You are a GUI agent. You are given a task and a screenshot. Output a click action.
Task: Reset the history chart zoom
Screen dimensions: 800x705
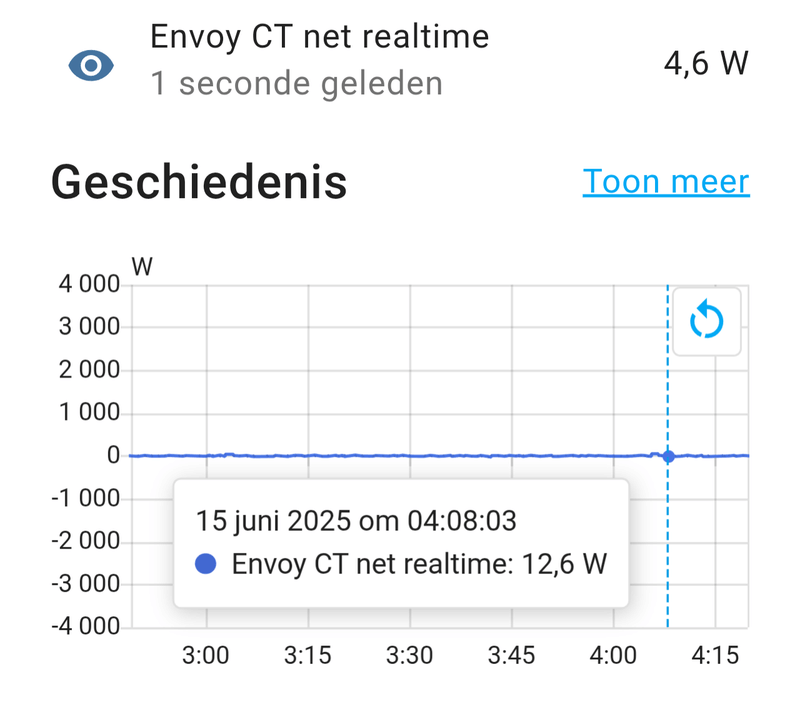[707, 322]
